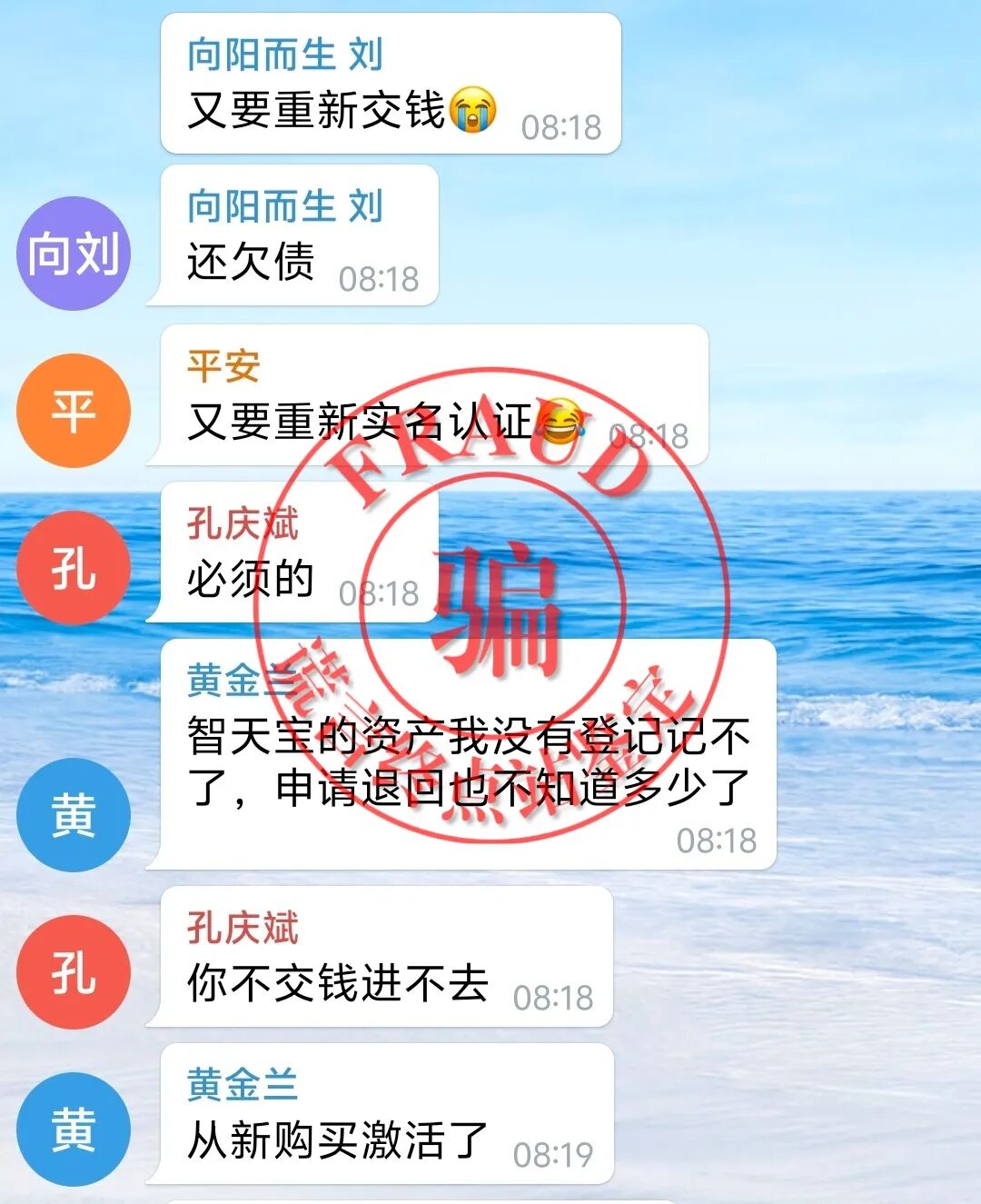Open 平安's orange profile avatar
The width and height of the screenshot is (981, 1204).
point(73,409)
